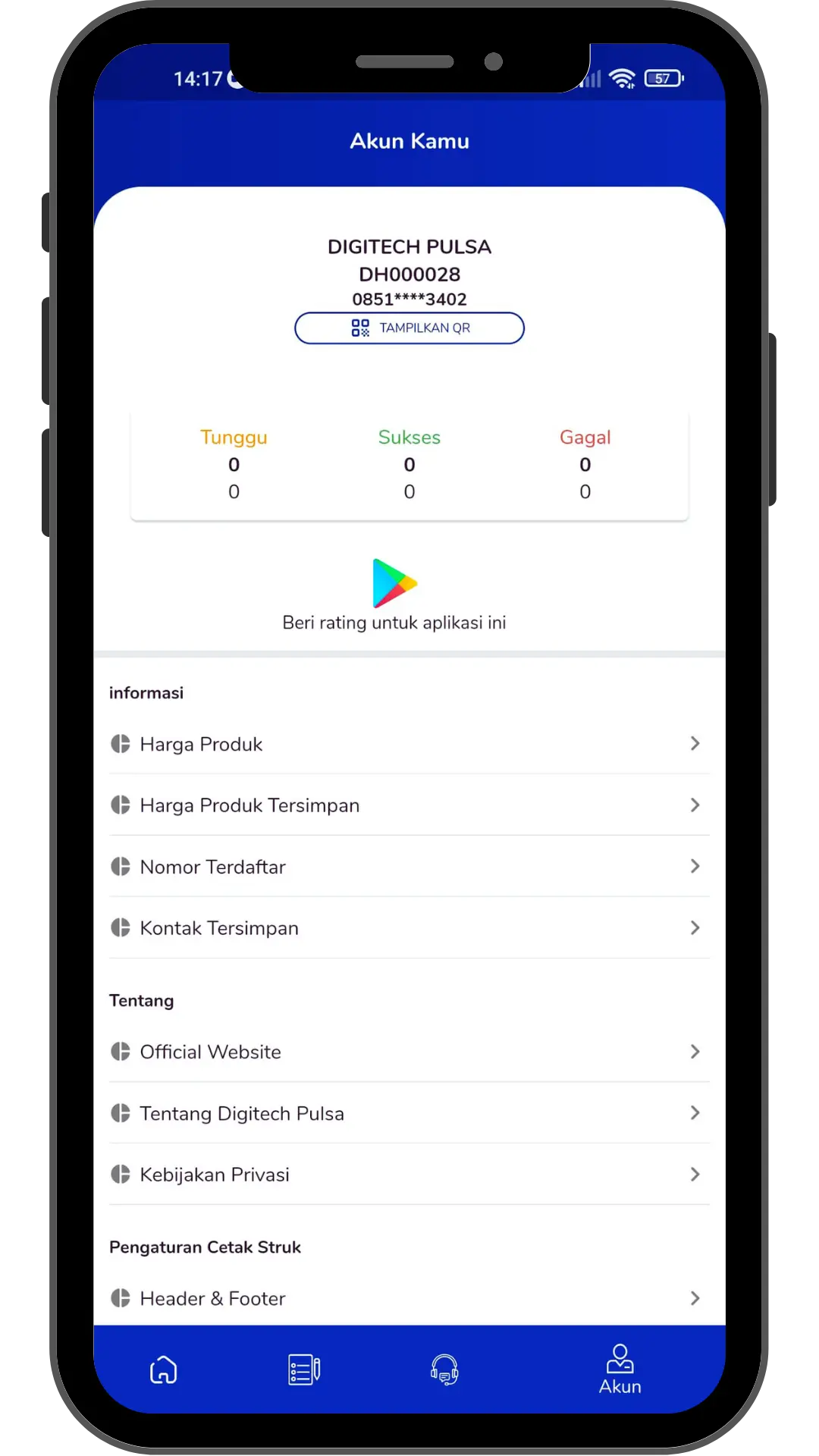Rate this app on Google Play

pos(394,595)
